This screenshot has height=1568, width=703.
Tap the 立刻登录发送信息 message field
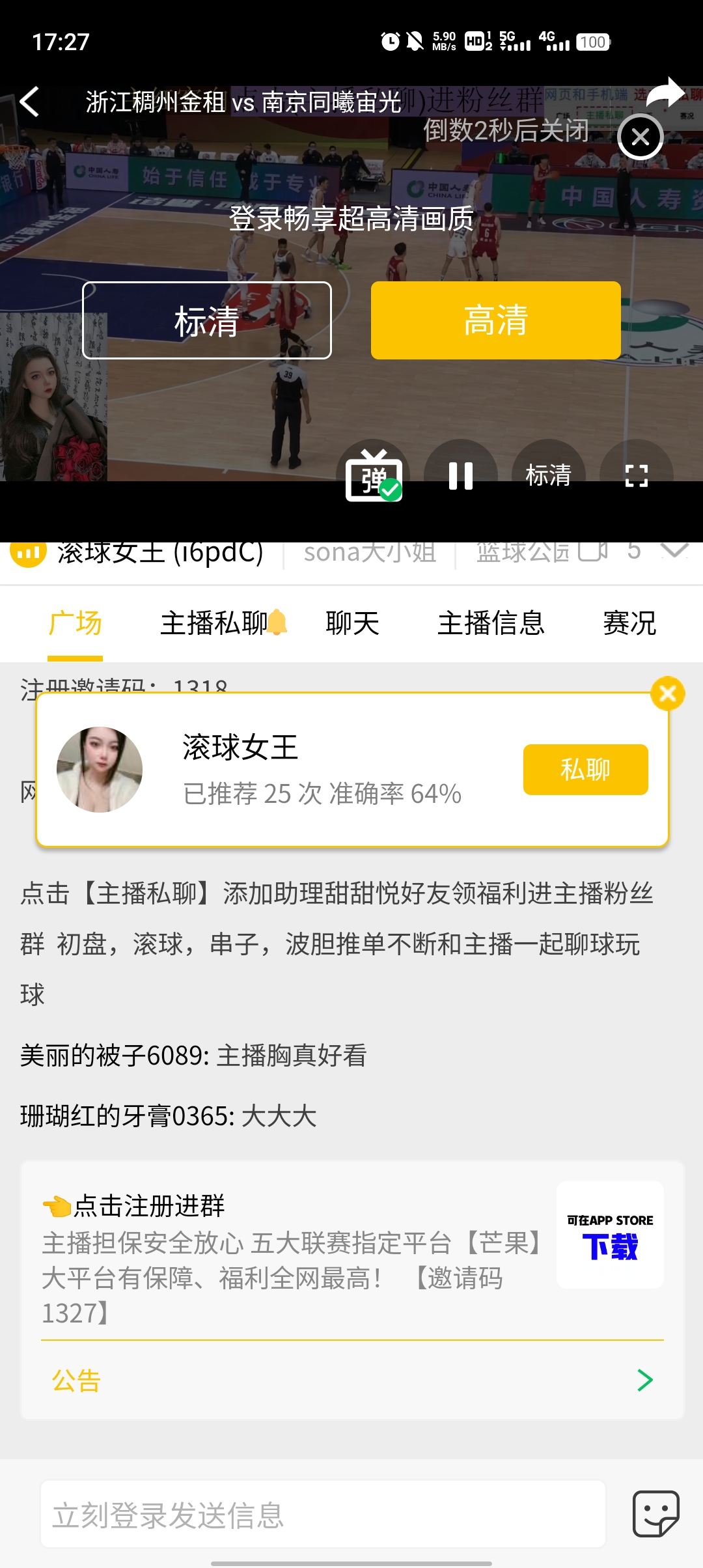coord(323,1515)
